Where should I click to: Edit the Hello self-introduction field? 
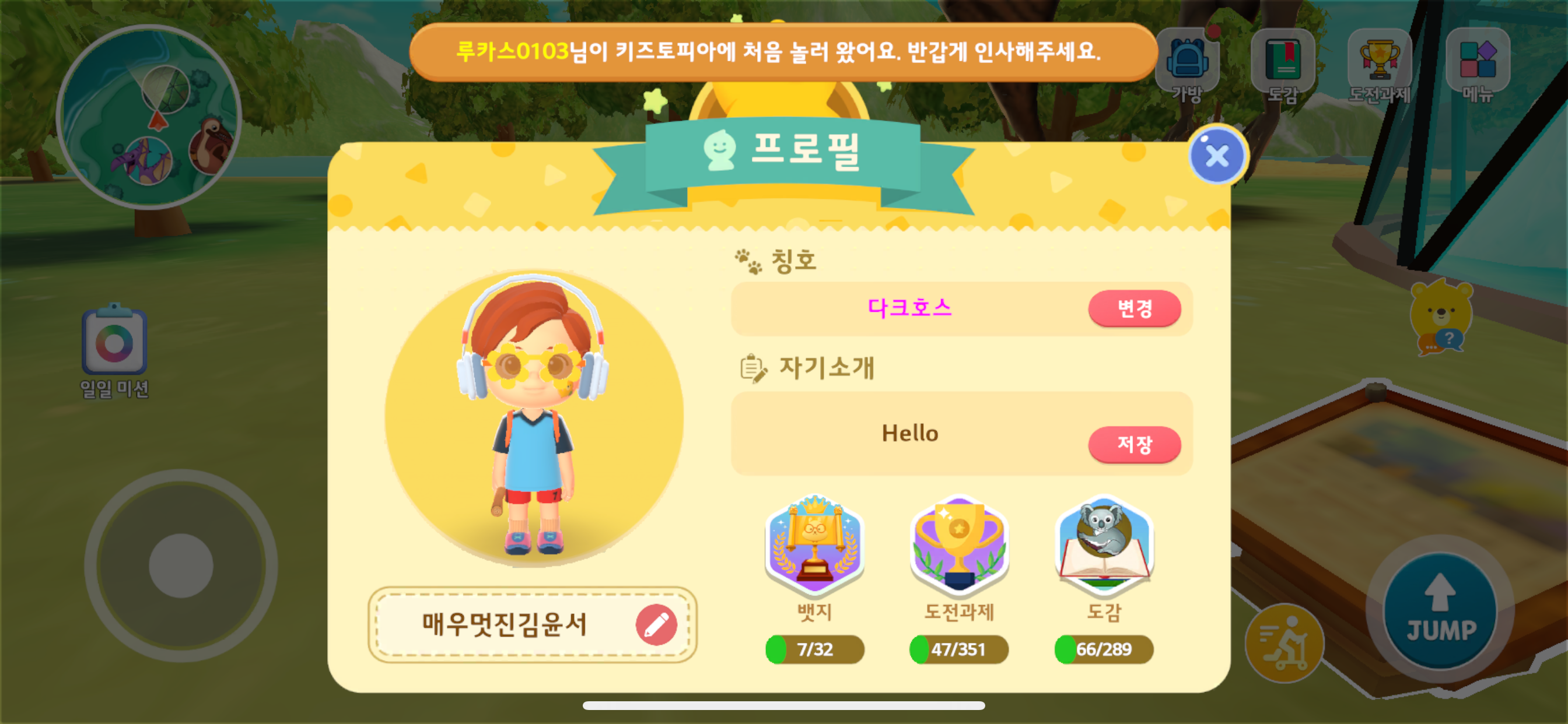click(909, 433)
